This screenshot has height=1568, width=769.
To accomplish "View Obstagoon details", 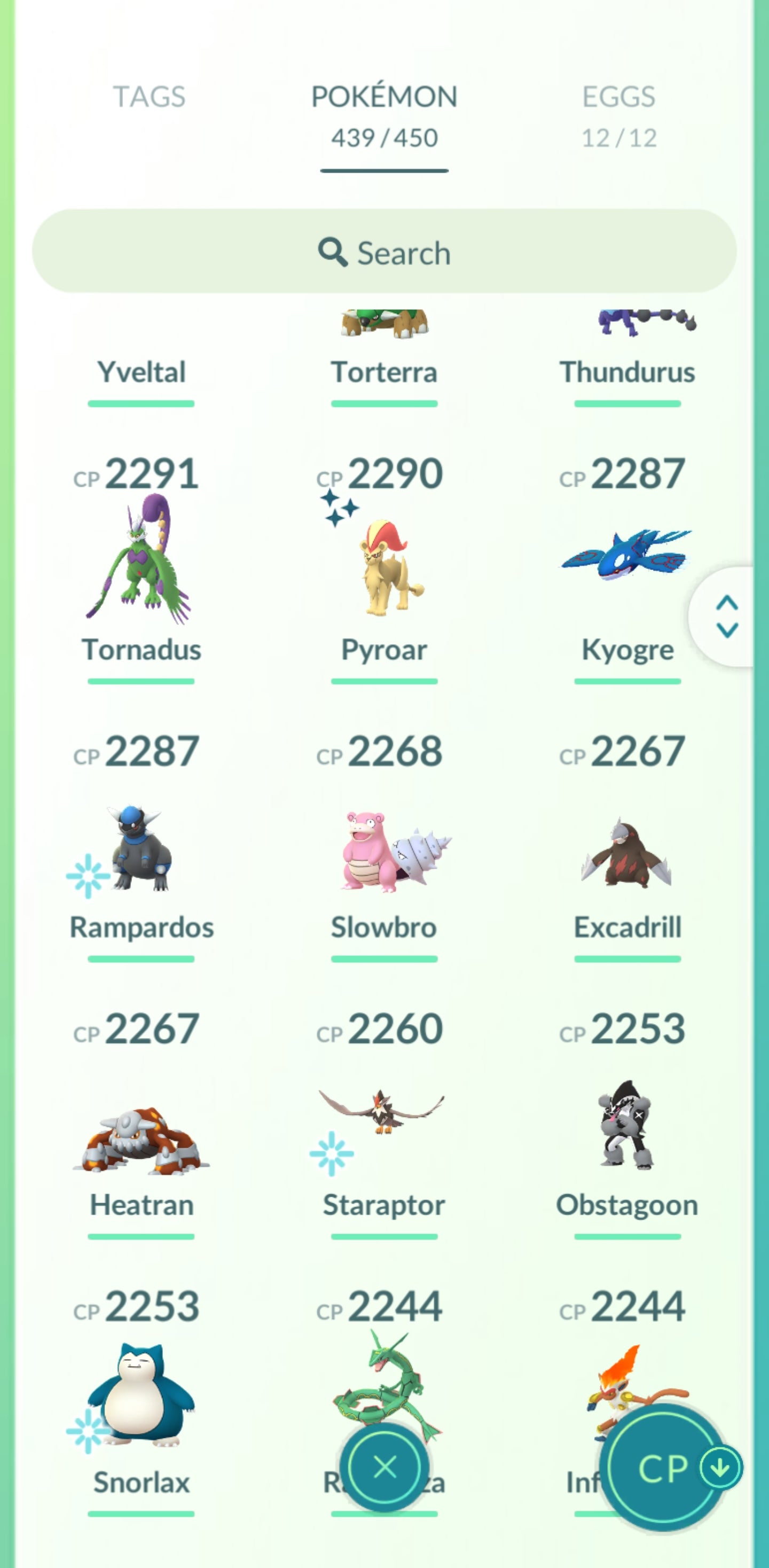I will click(x=626, y=1126).
